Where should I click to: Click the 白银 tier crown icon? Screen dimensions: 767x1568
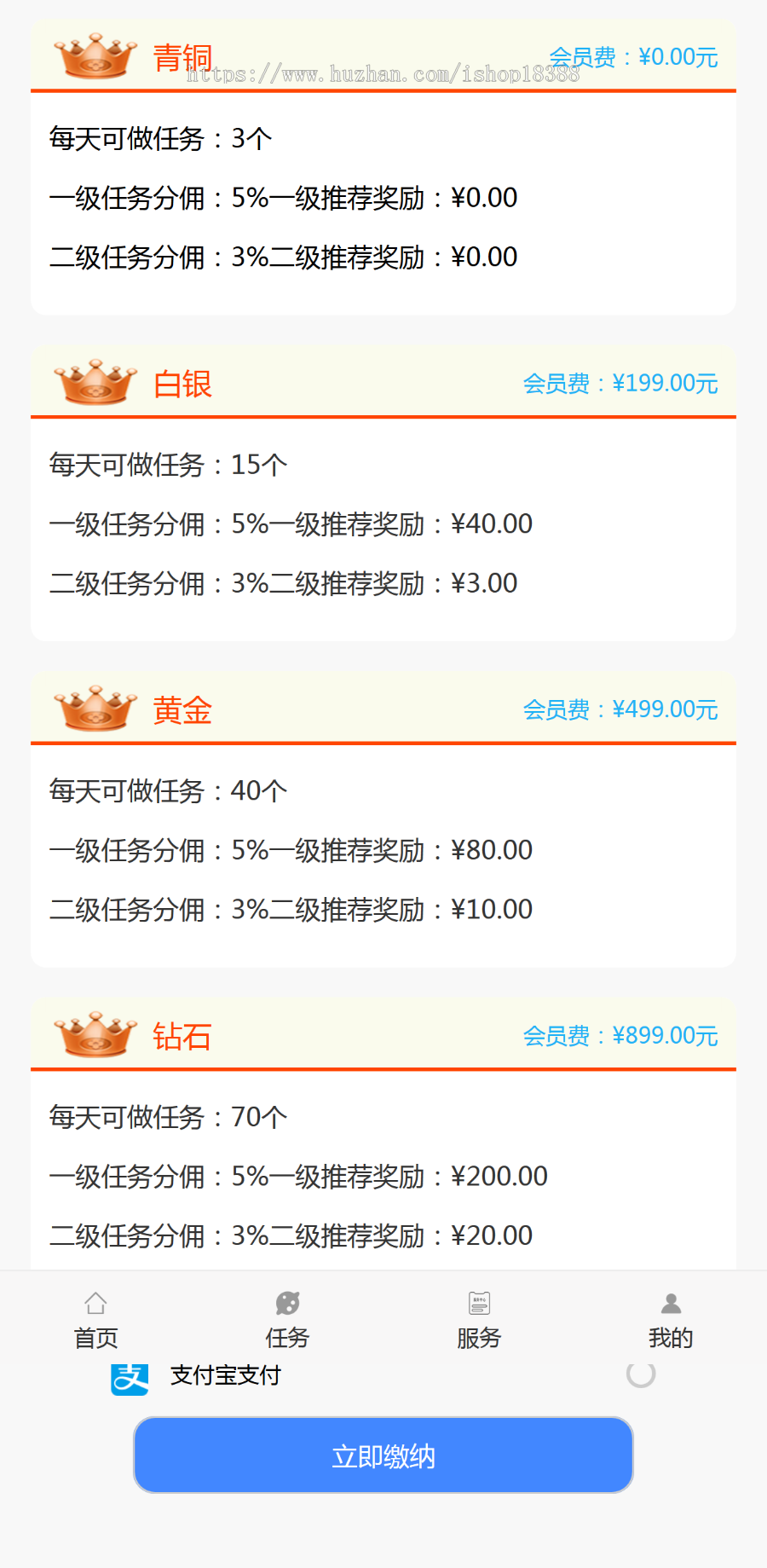click(94, 383)
